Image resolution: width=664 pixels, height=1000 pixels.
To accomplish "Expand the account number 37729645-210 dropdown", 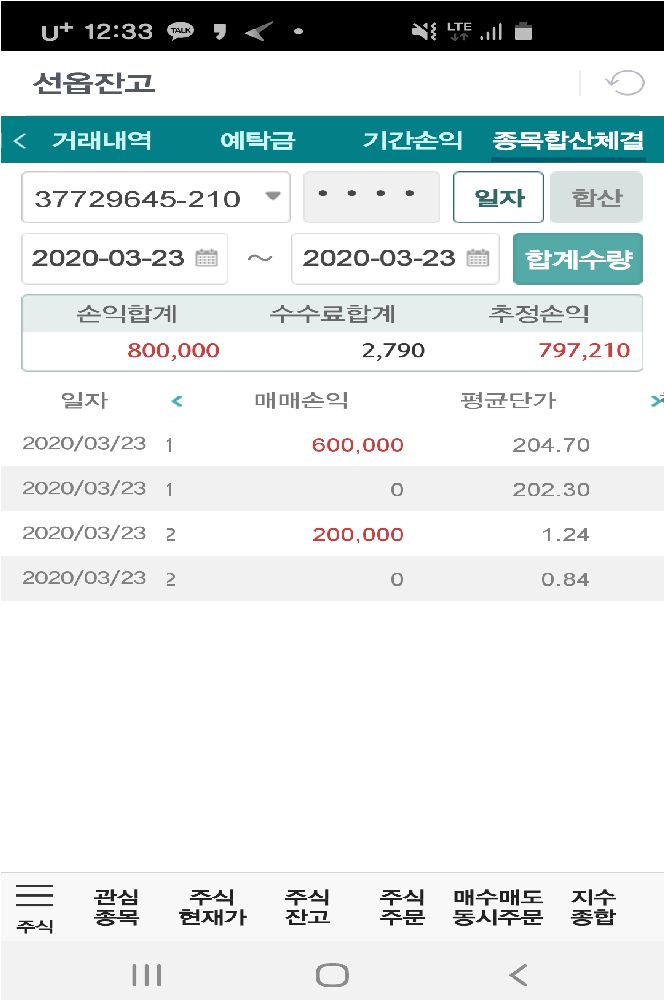I will coord(272,197).
